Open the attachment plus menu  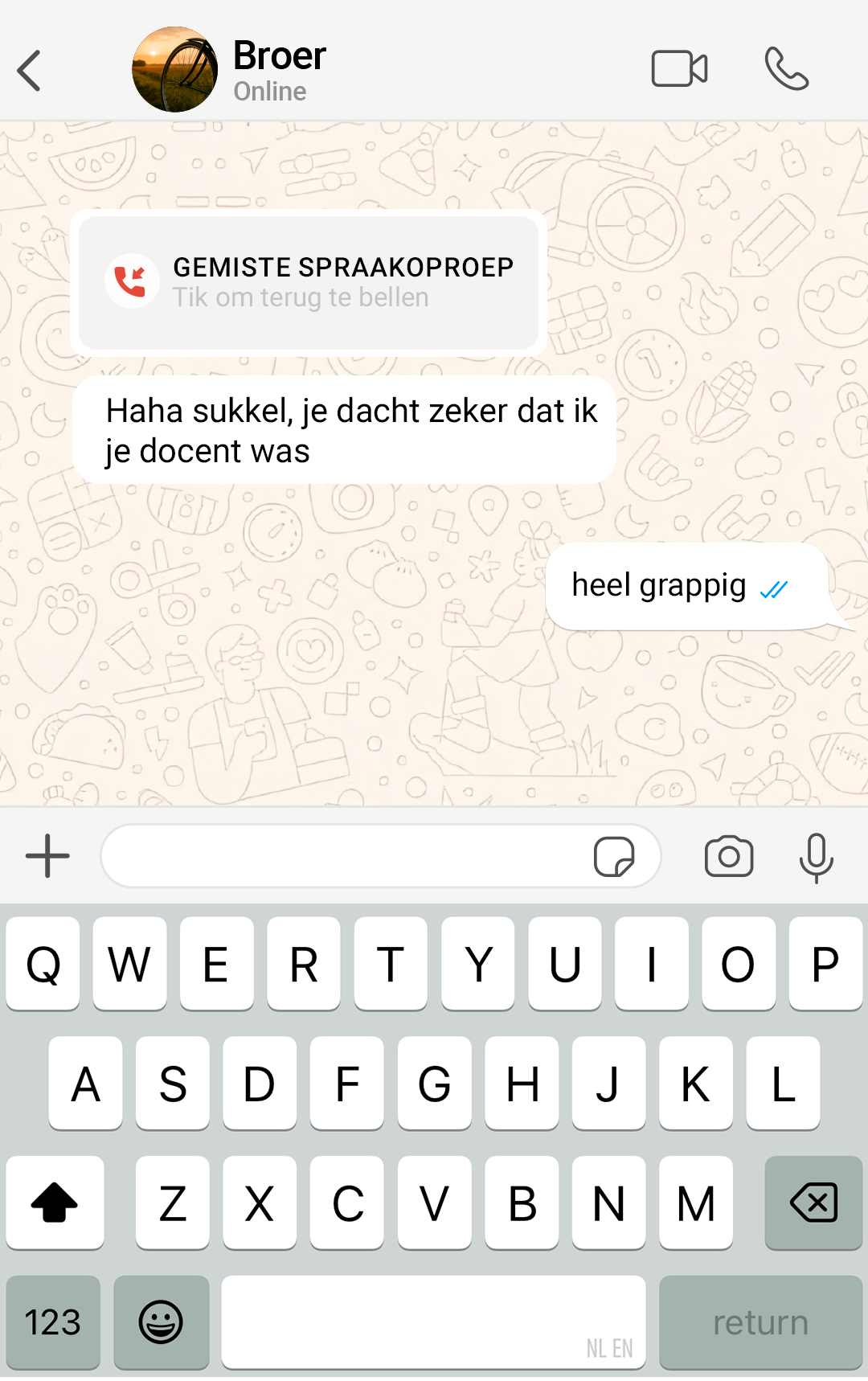point(47,856)
